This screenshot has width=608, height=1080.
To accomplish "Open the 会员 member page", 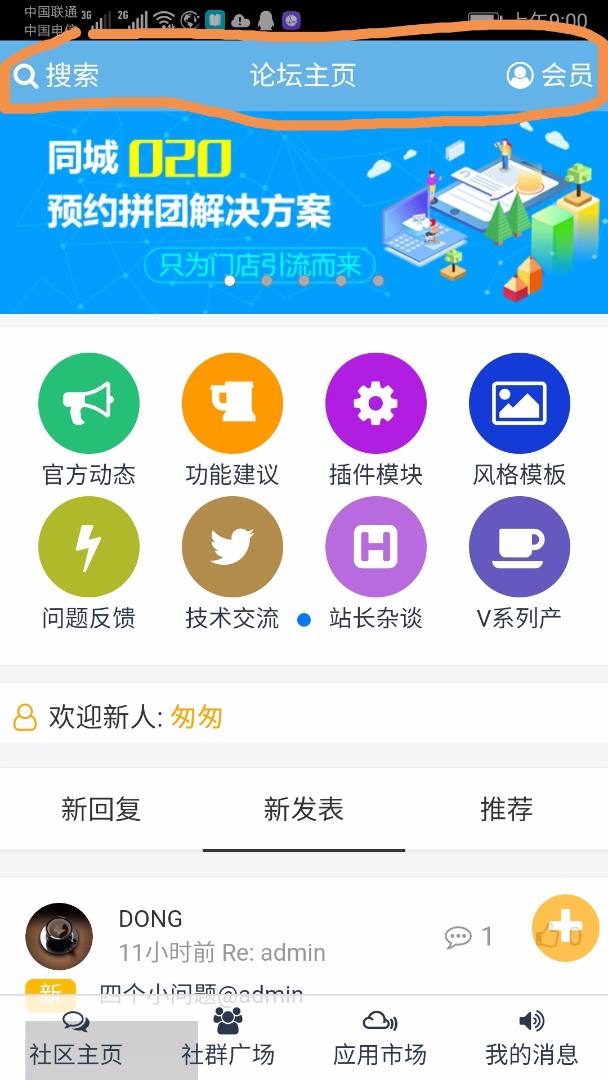I will click(x=549, y=75).
